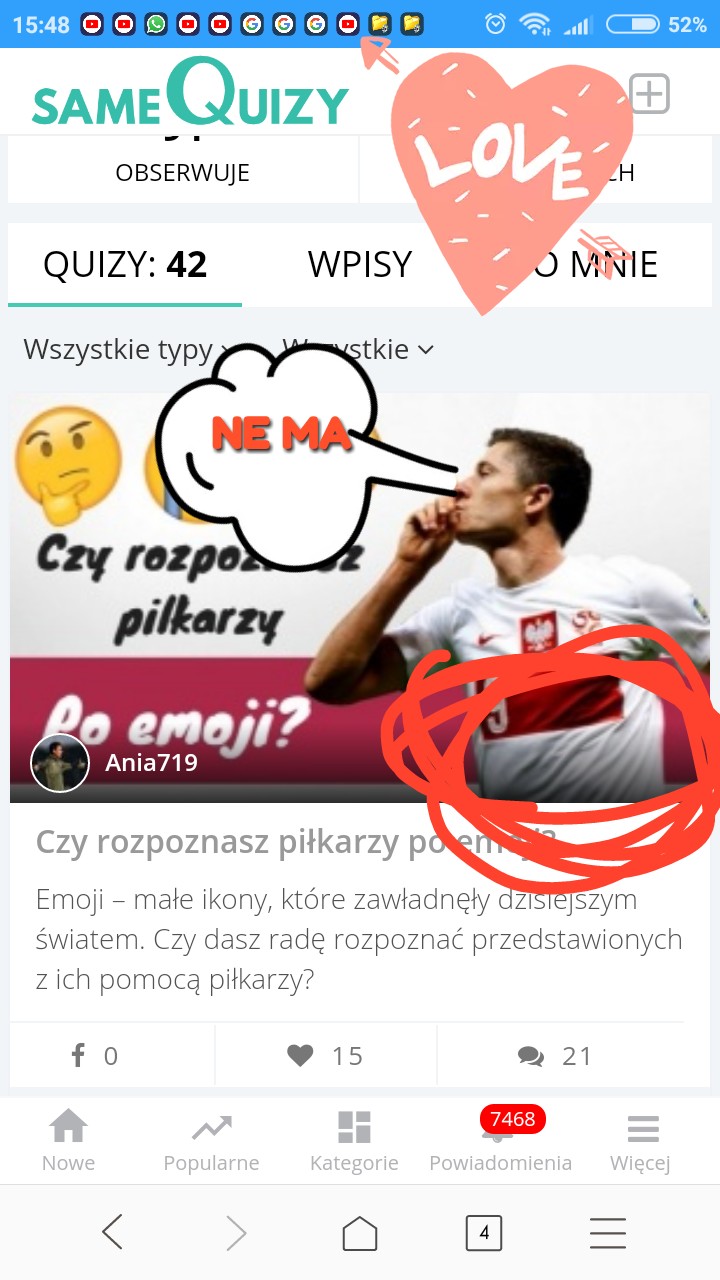The image size is (720, 1280).
Task: Open the browser home page
Action: pyautogui.click(x=360, y=1233)
